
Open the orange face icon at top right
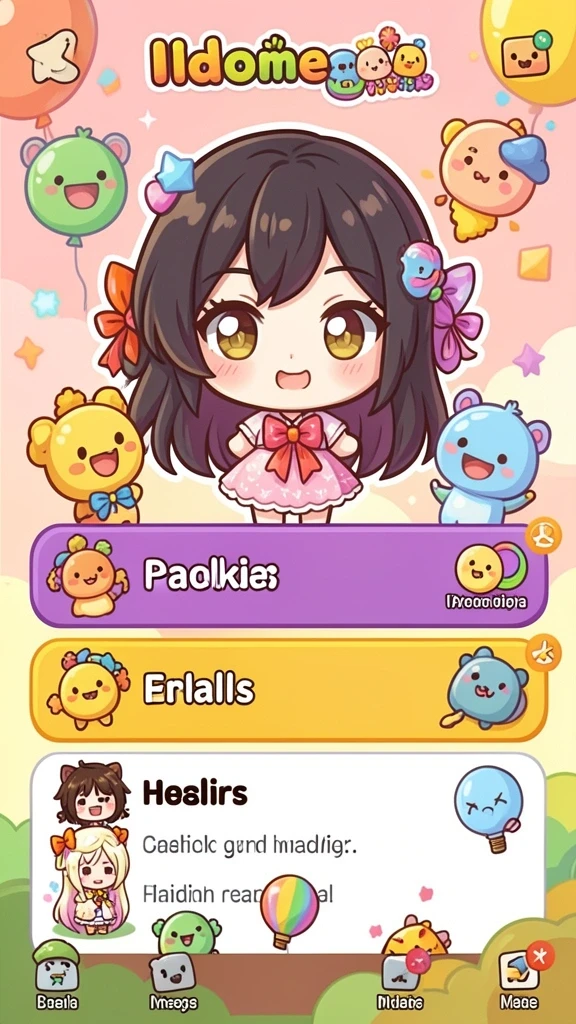[526, 54]
